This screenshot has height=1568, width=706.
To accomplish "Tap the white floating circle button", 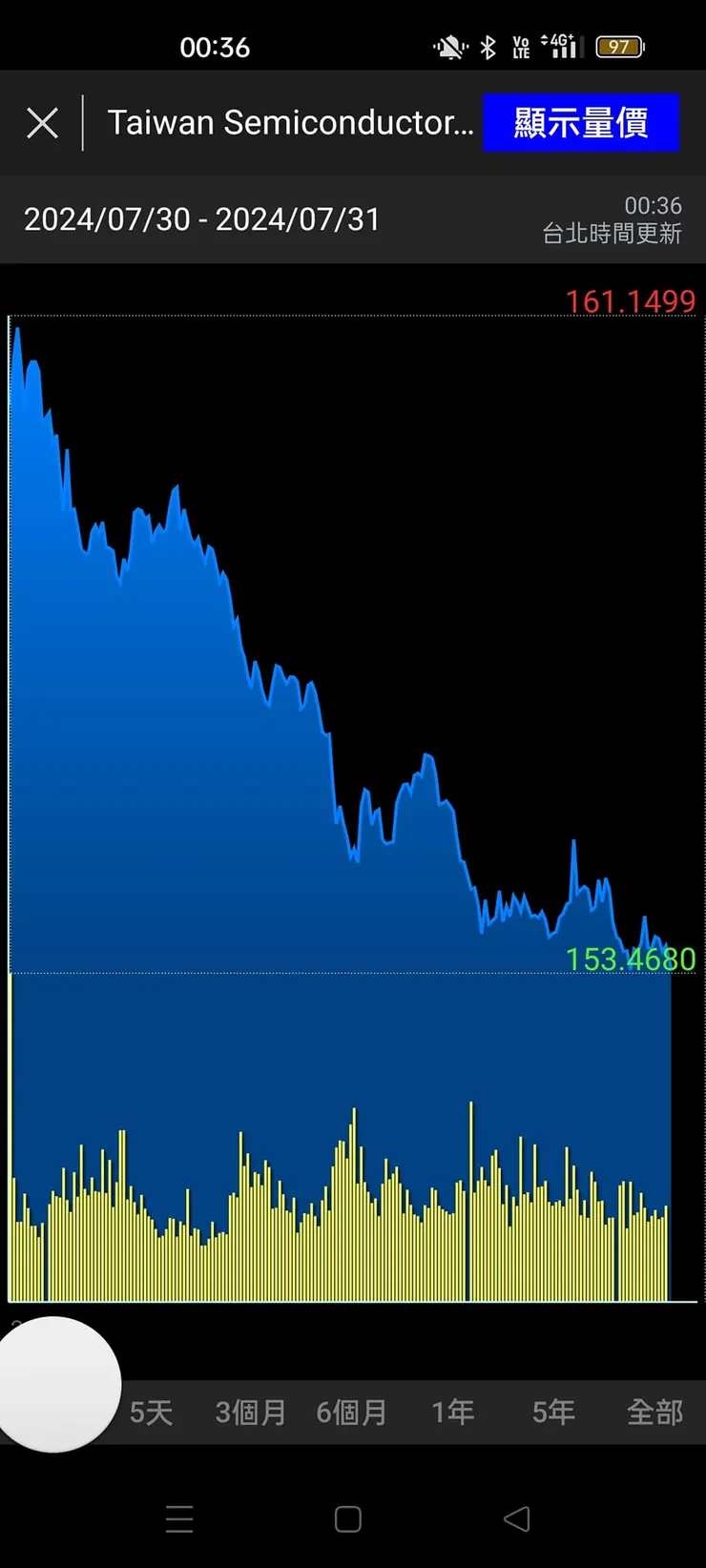I will tap(59, 1384).
